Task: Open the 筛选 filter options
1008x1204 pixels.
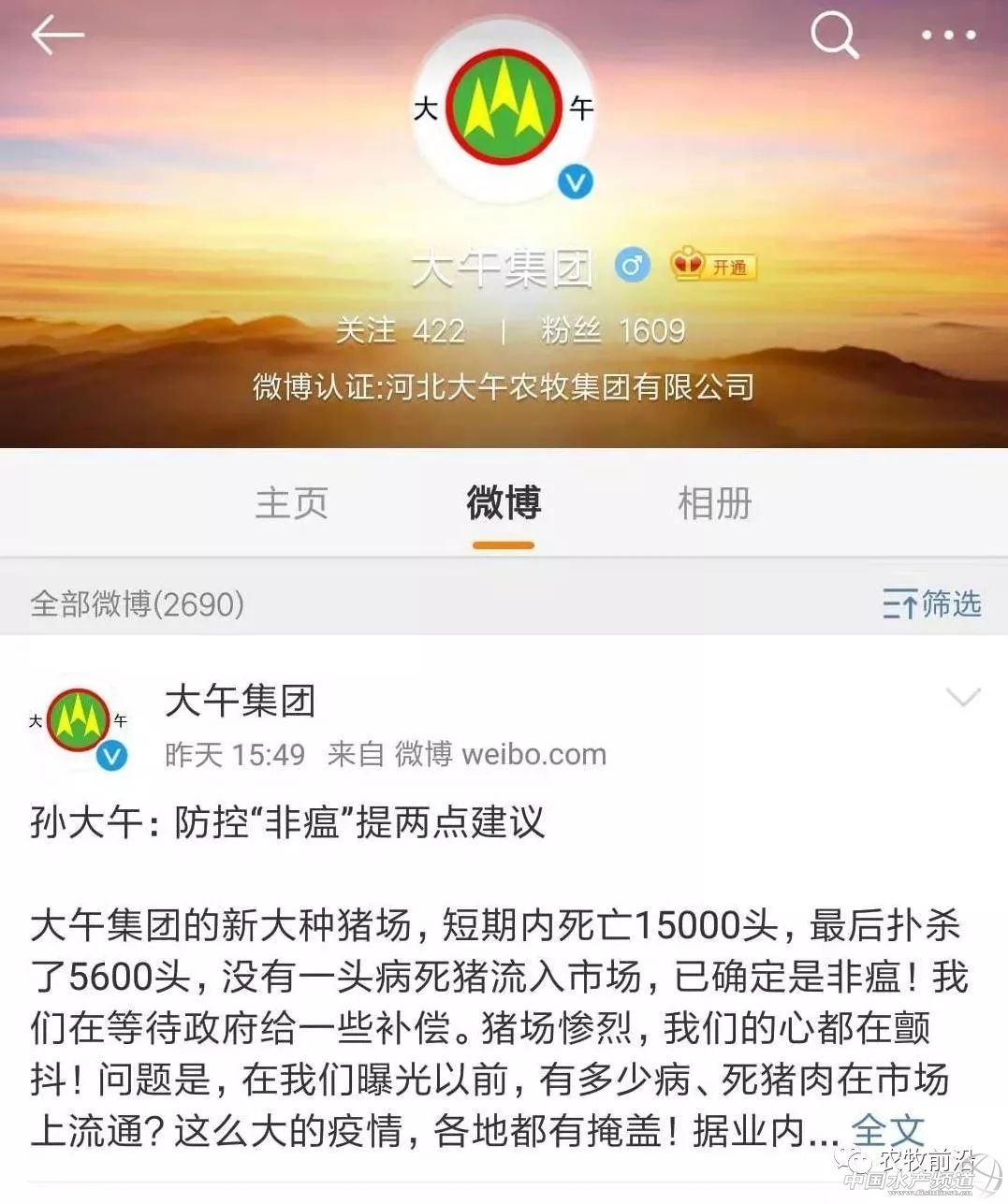Action: click(931, 604)
